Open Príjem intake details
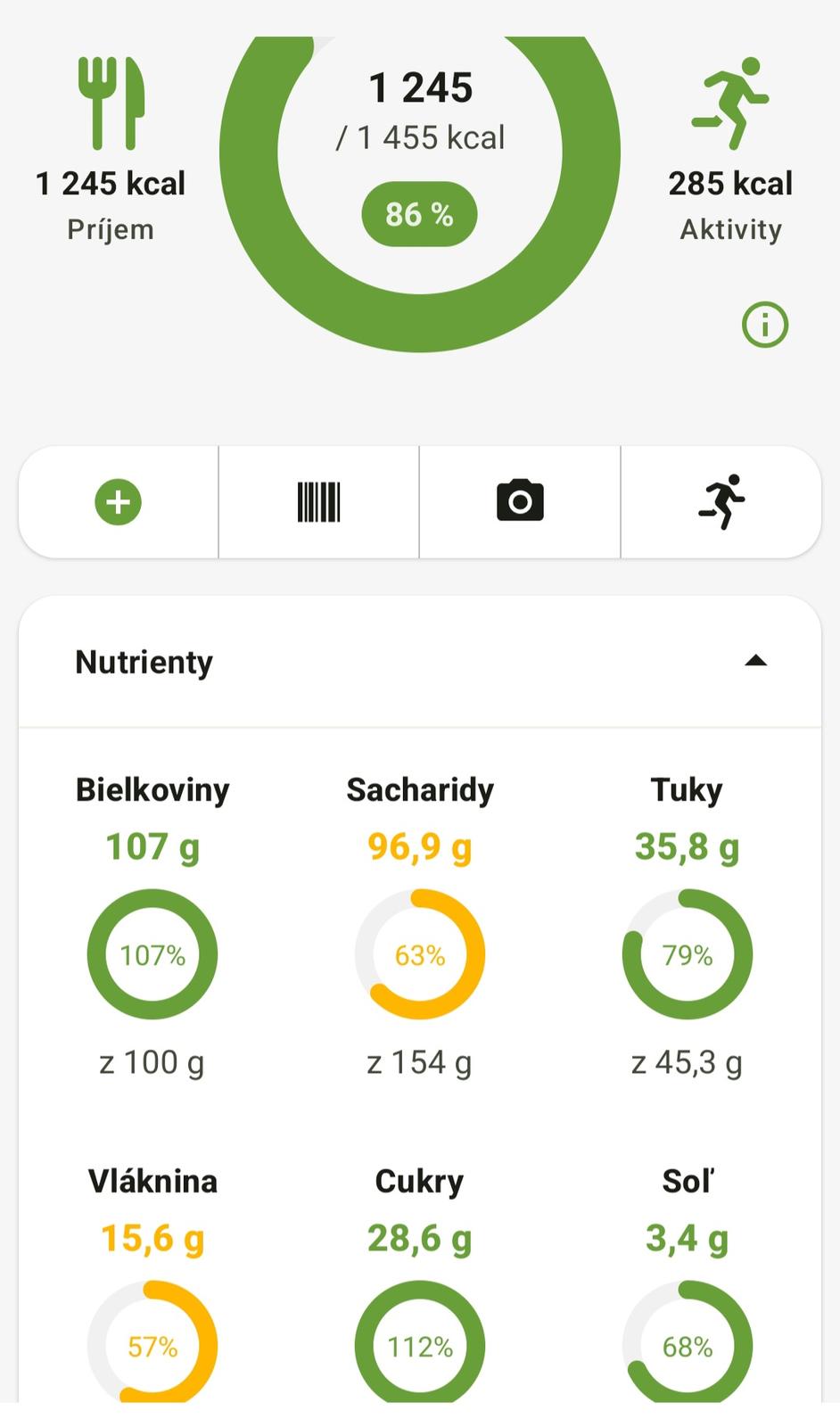Screen dimensions: 840x1427 pyautogui.click(x=111, y=150)
